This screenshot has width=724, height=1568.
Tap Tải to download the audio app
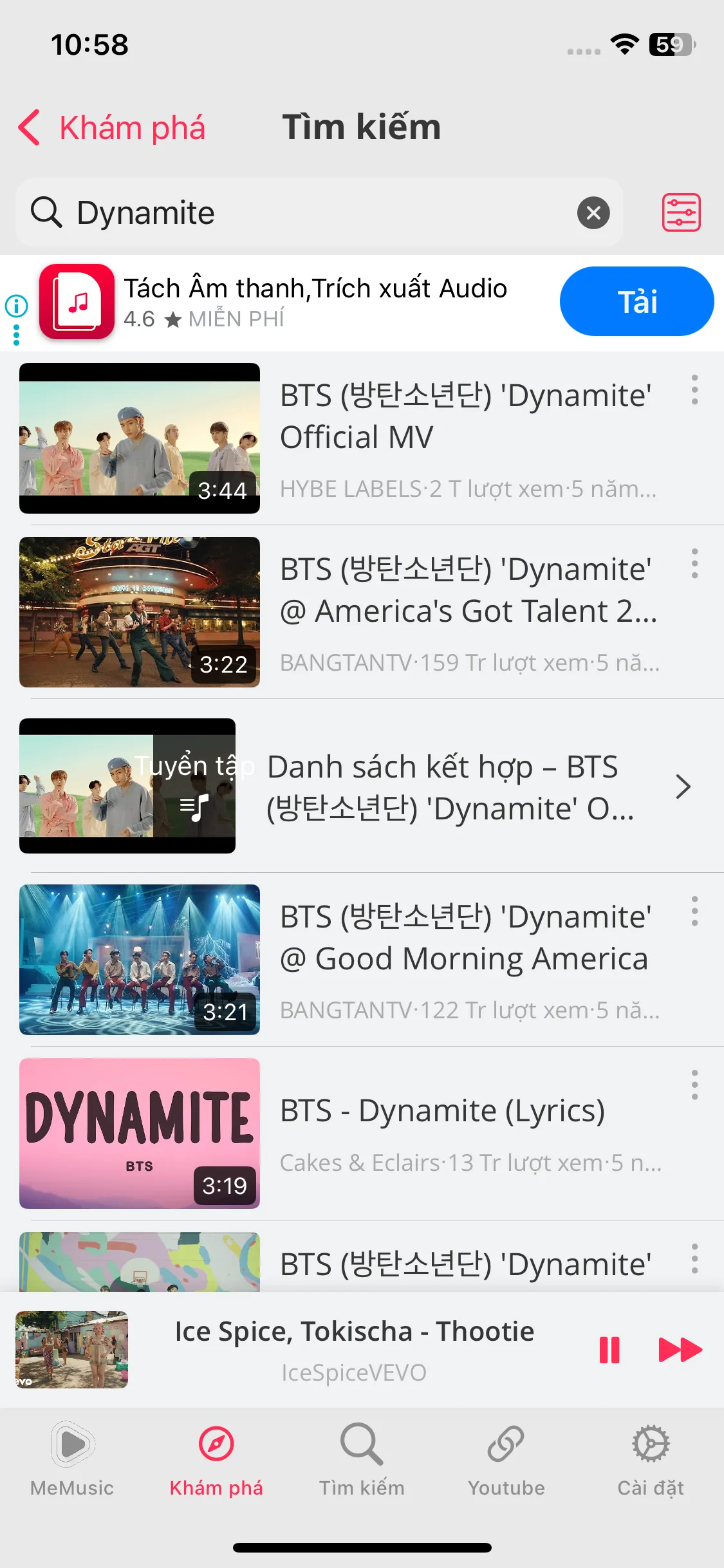pyautogui.click(x=636, y=301)
